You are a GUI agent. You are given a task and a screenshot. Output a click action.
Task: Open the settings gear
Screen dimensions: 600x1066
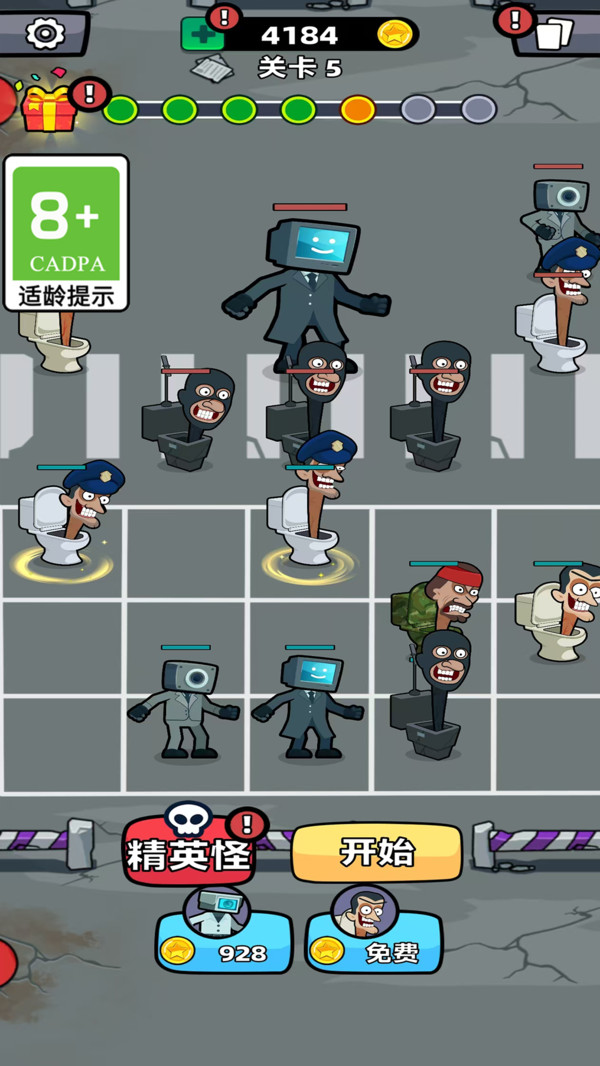[45, 33]
